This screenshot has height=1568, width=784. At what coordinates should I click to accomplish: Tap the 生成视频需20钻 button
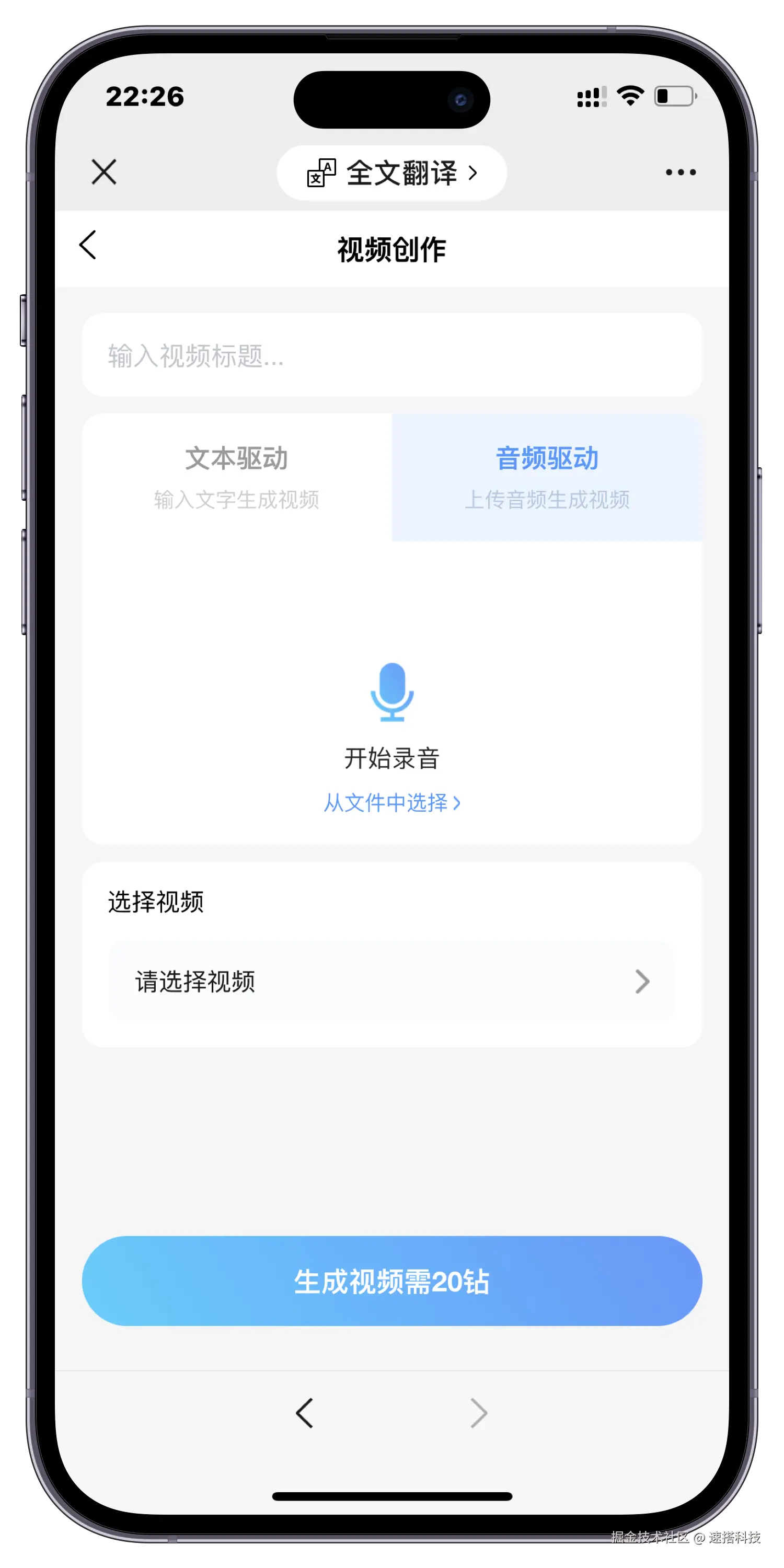pyautogui.click(x=392, y=1281)
